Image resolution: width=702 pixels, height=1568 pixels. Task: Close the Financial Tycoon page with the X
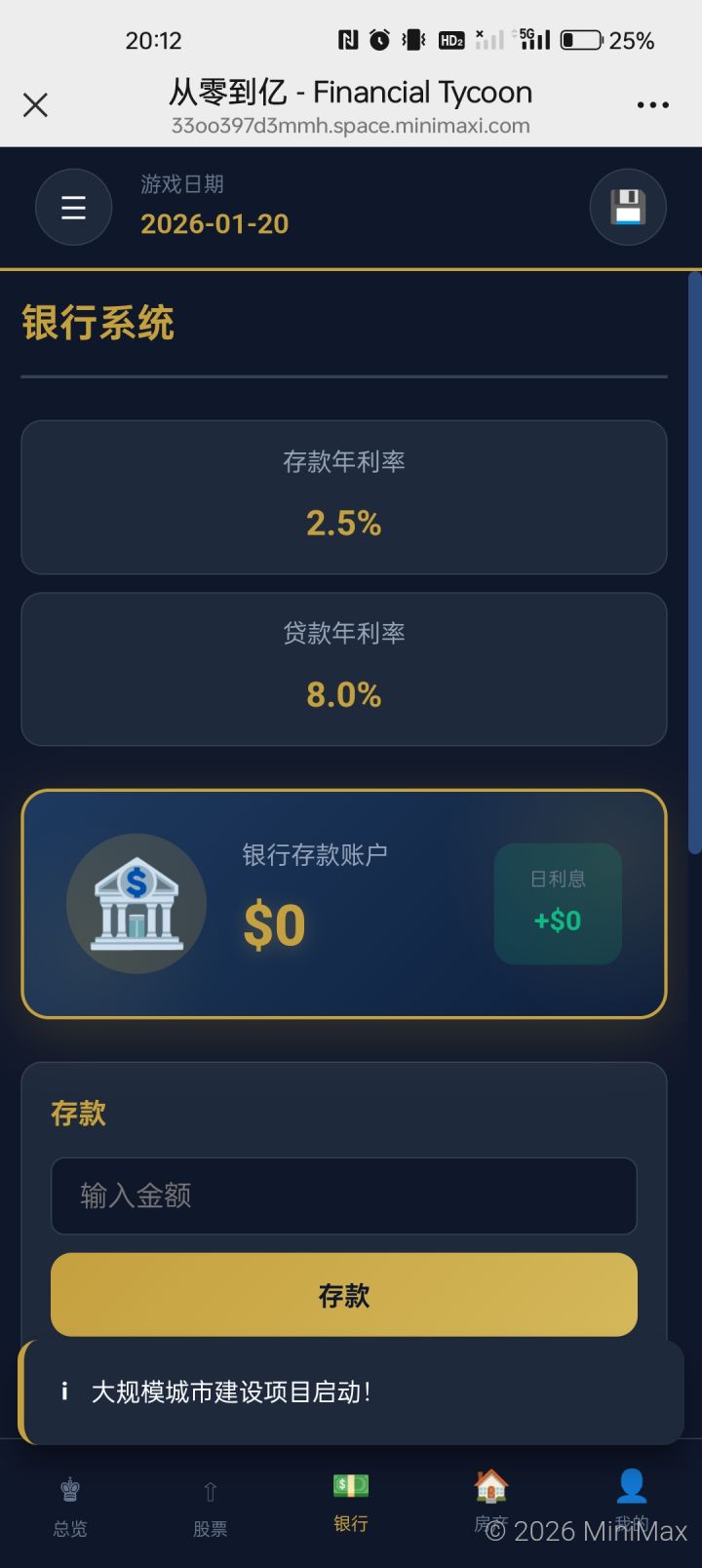tap(35, 104)
